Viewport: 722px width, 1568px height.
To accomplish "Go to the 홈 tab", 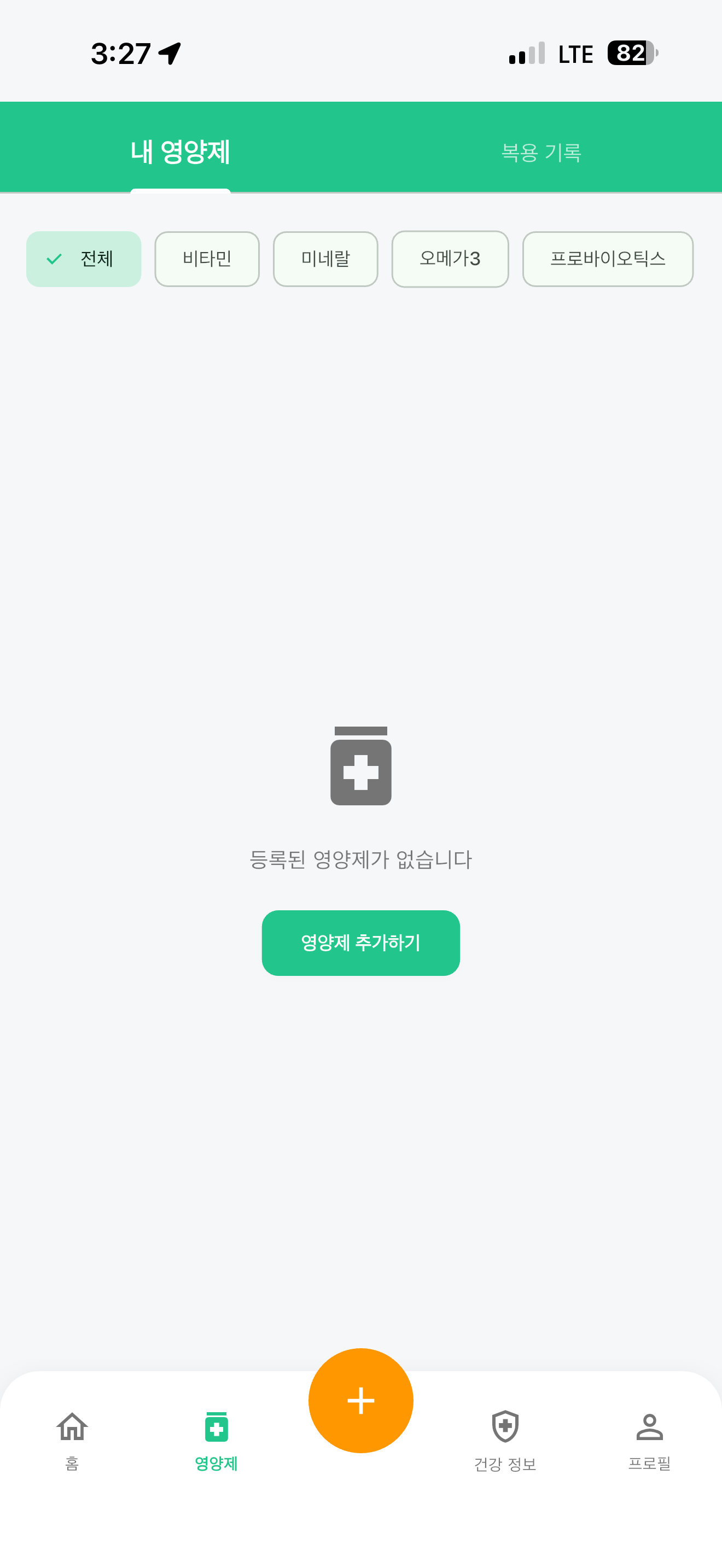I will pyautogui.click(x=72, y=1440).
